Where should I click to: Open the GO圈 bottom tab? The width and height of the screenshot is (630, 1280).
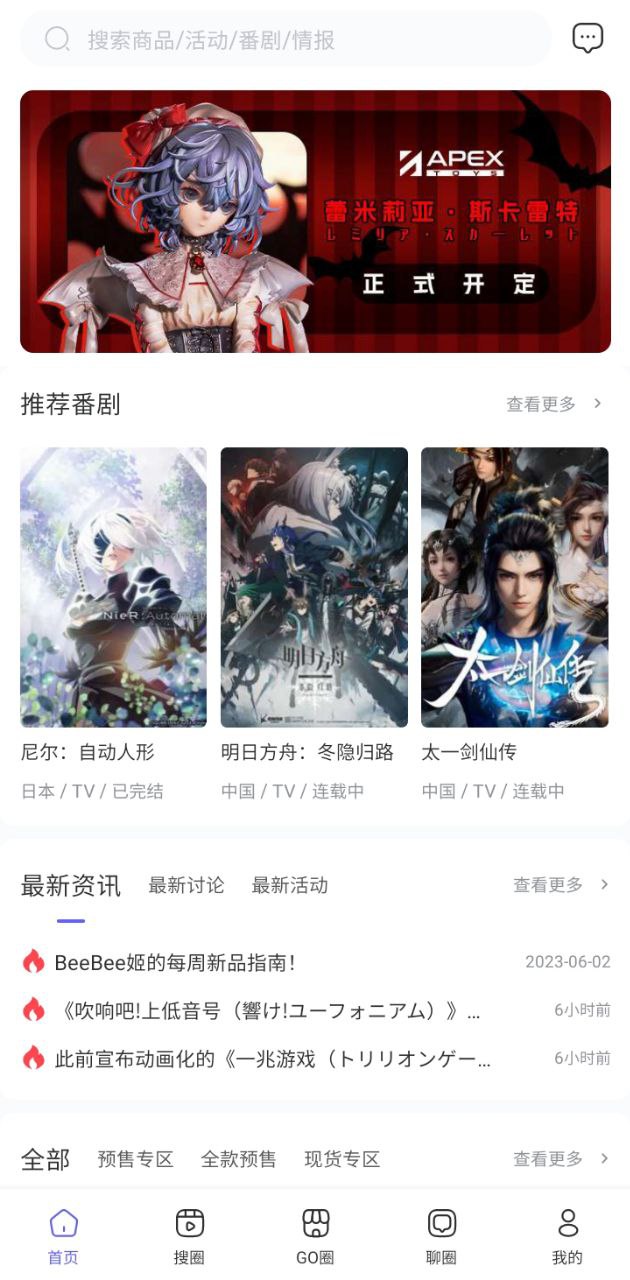[315, 1235]
